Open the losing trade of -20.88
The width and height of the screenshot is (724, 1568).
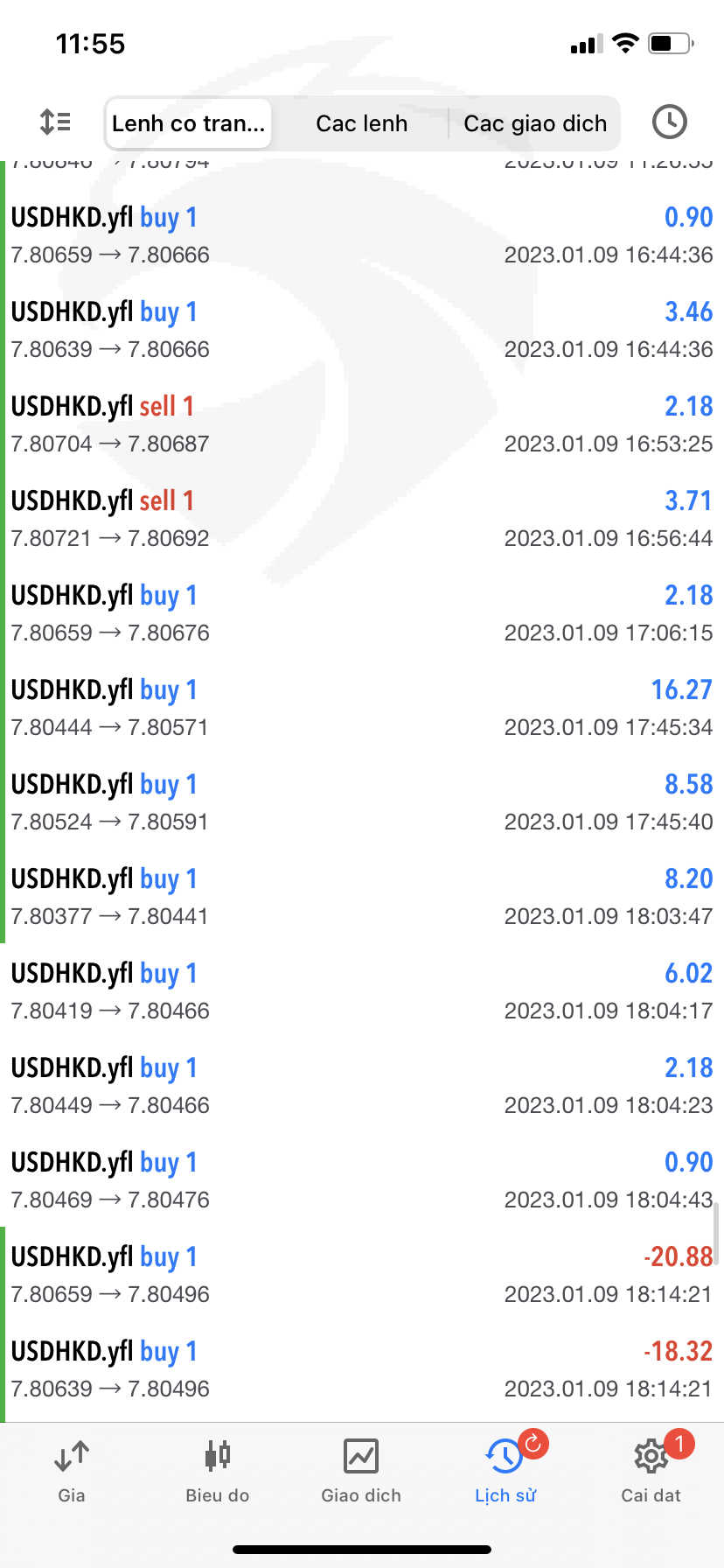click(x=362, y=1274)
